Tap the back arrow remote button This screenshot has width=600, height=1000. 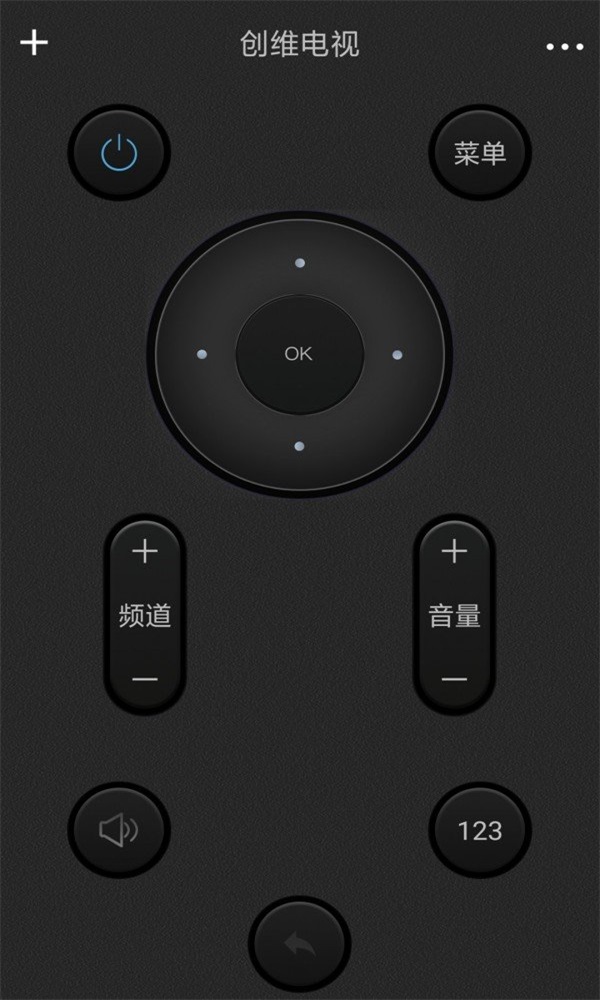pos(299,944)
